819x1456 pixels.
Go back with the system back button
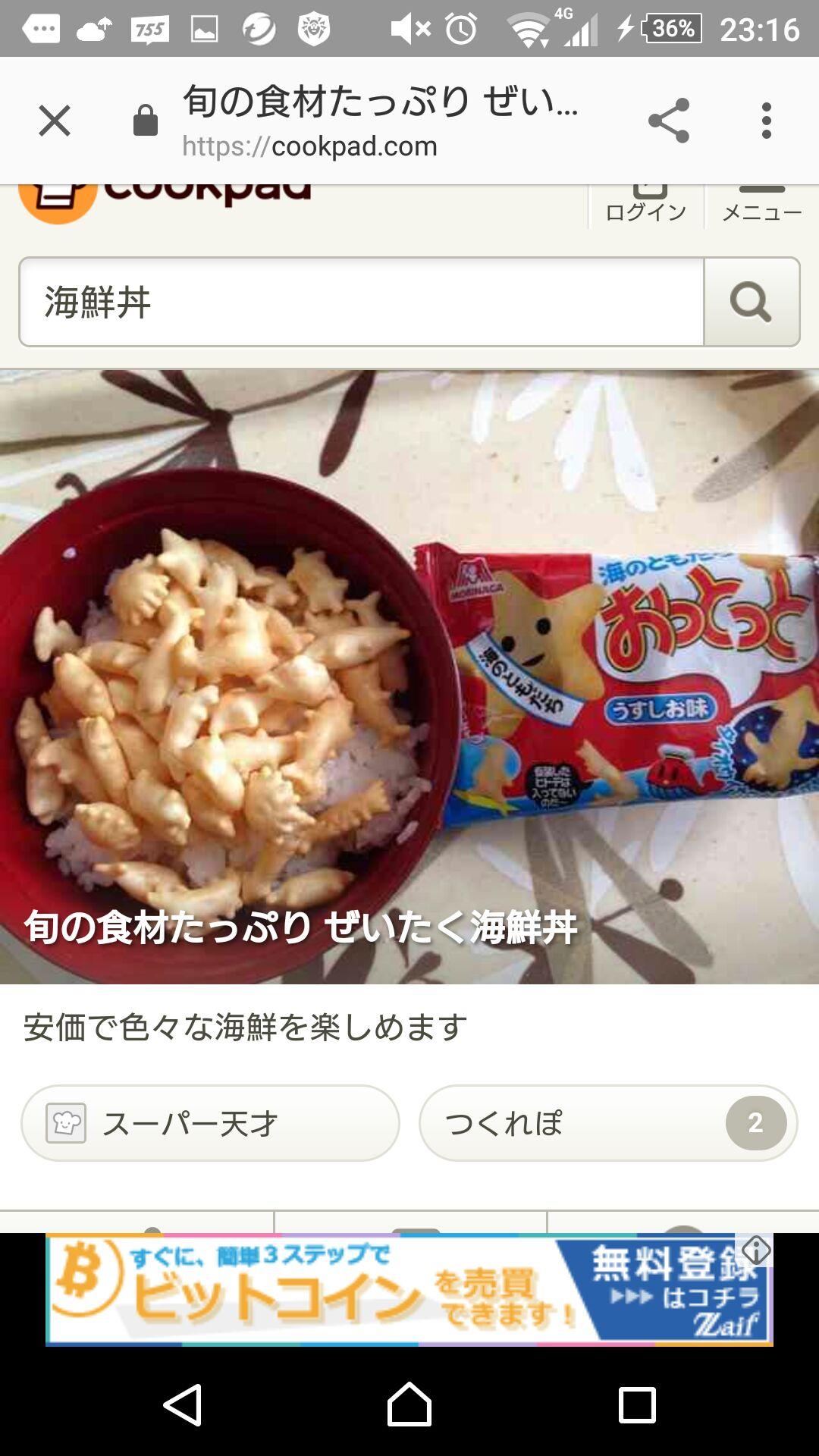coord(183,1404)
